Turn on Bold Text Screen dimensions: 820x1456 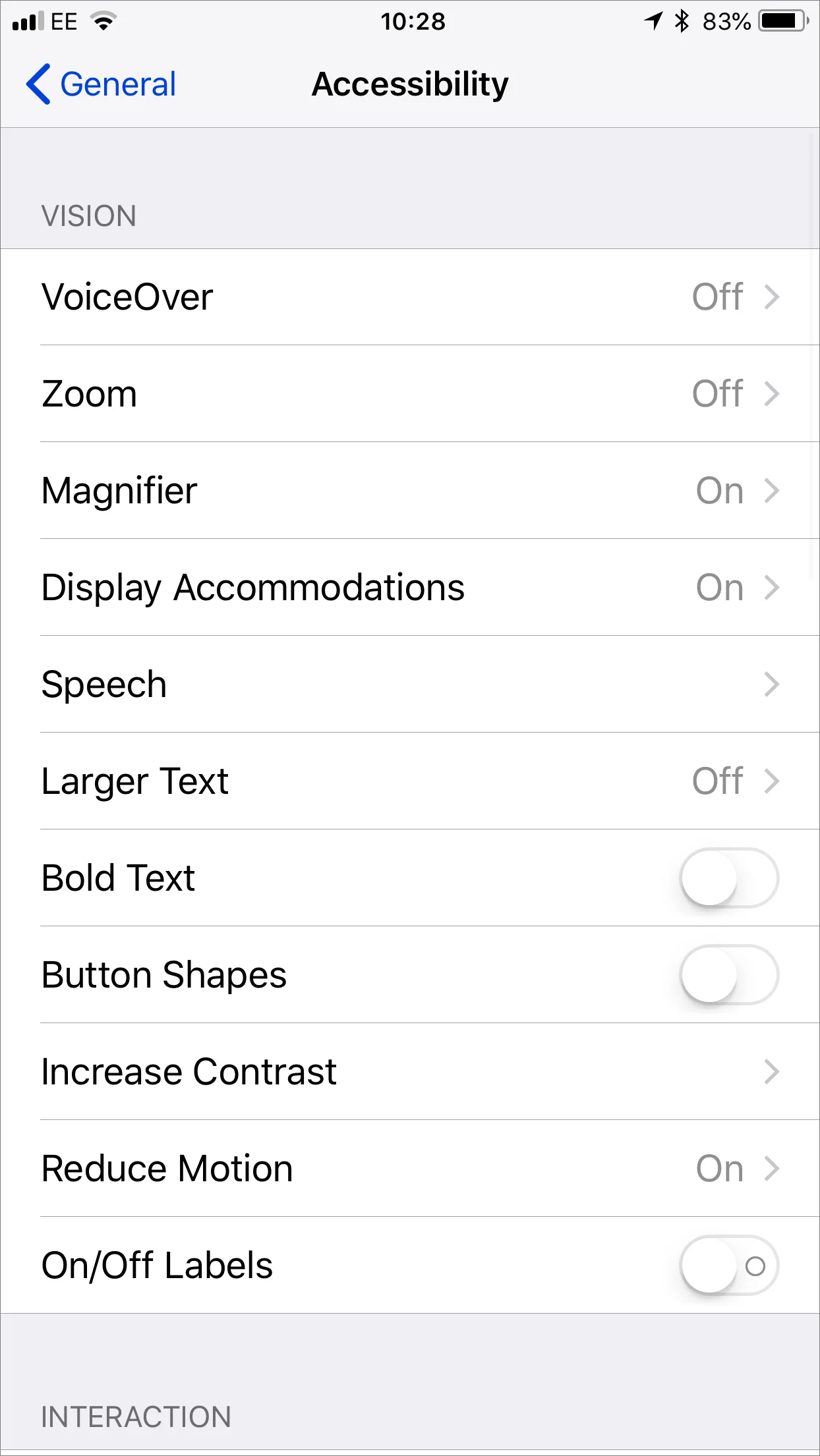pyautogui.click(x=729, y=878)
